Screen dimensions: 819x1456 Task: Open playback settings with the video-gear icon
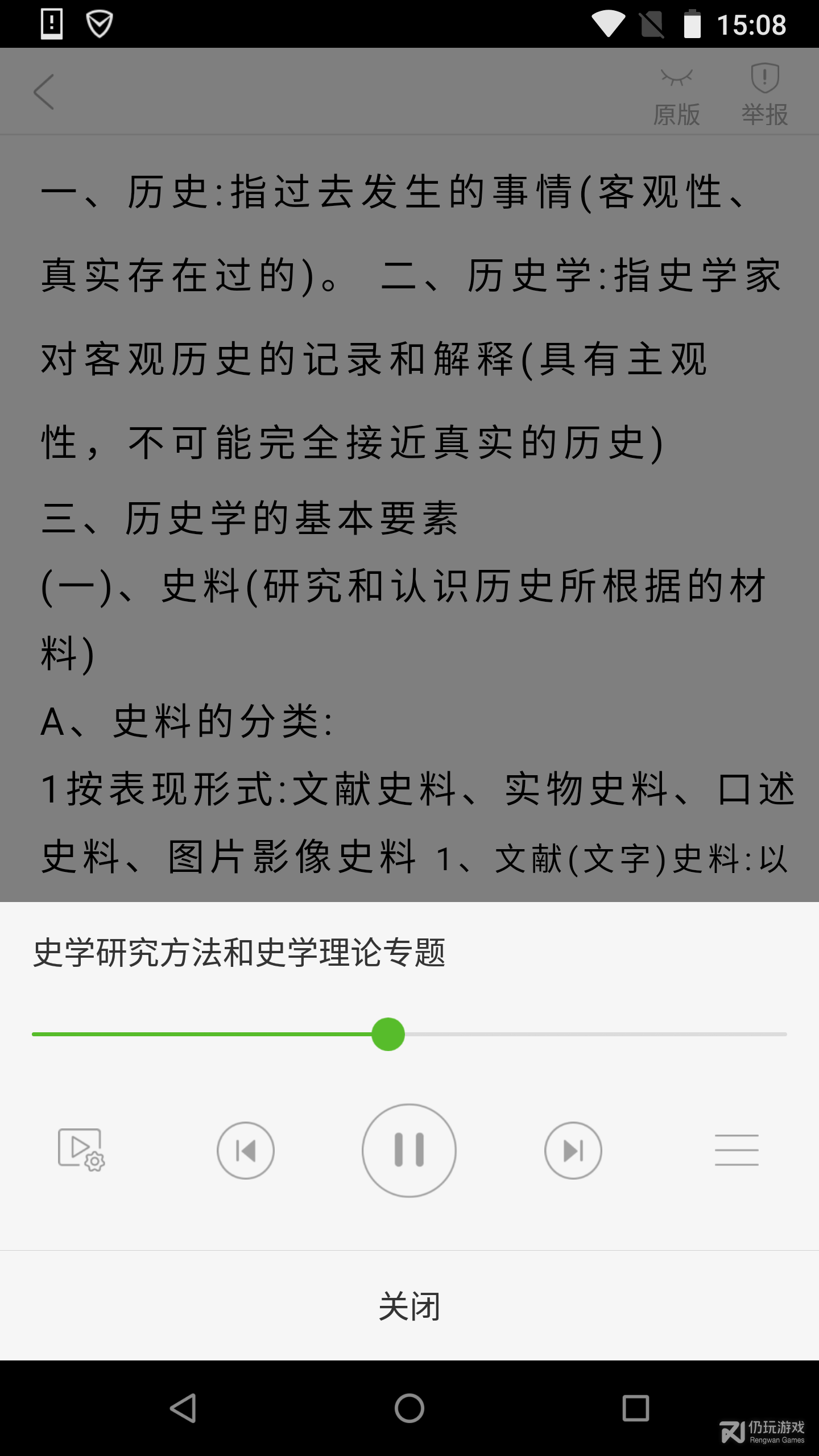[80, 1150]
